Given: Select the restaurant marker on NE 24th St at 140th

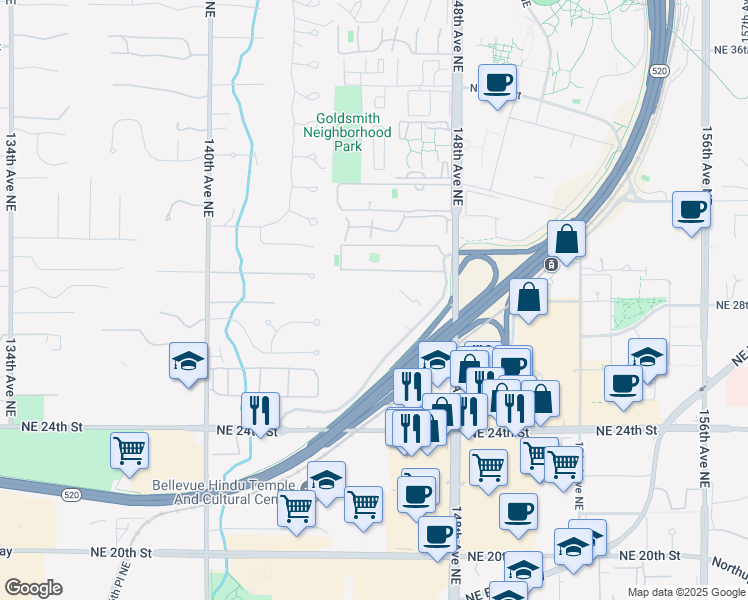Looking at the screenshot, I should (x=260, y=411).
